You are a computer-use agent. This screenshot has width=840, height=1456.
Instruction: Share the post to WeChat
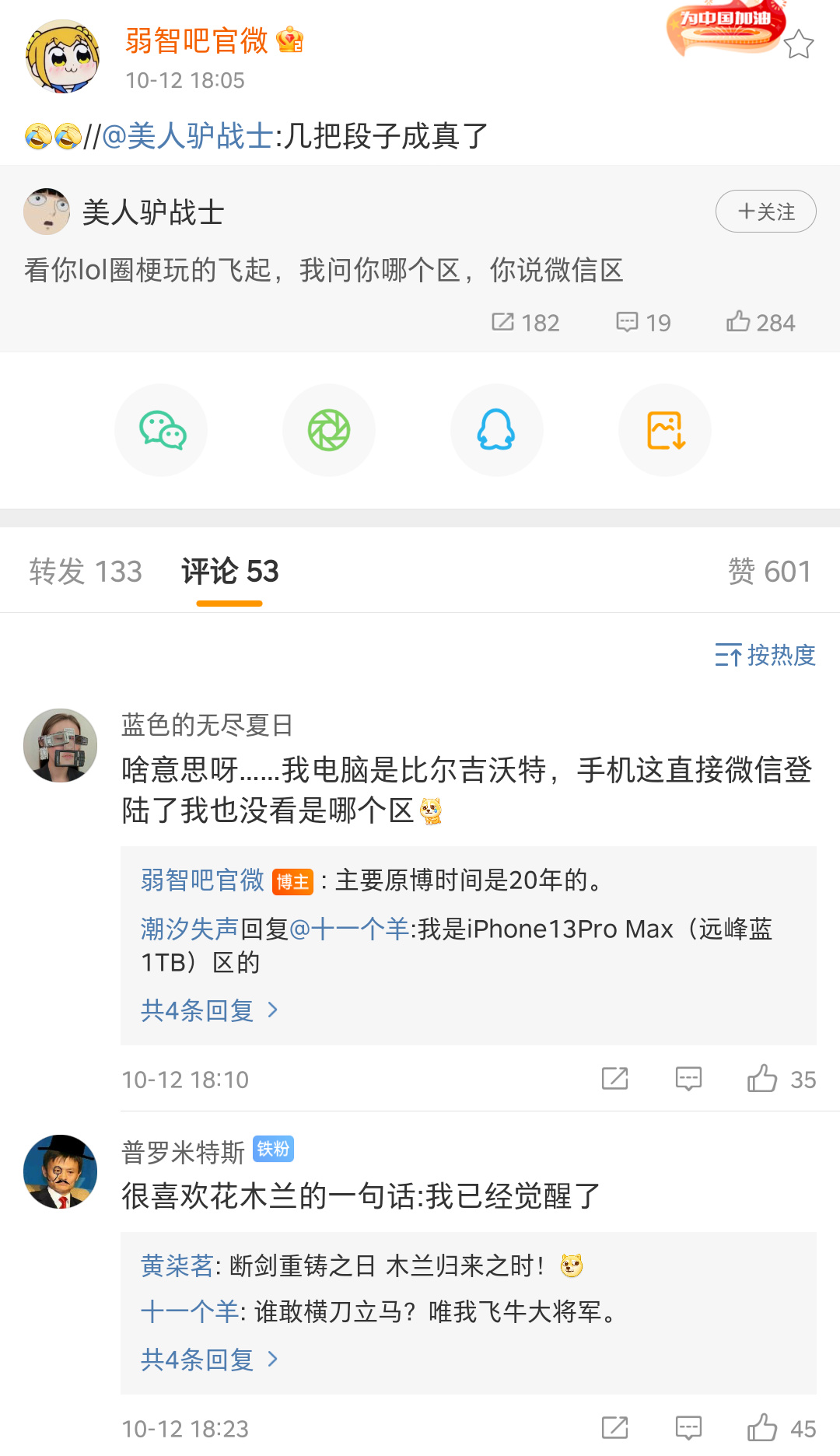point(161,430)
